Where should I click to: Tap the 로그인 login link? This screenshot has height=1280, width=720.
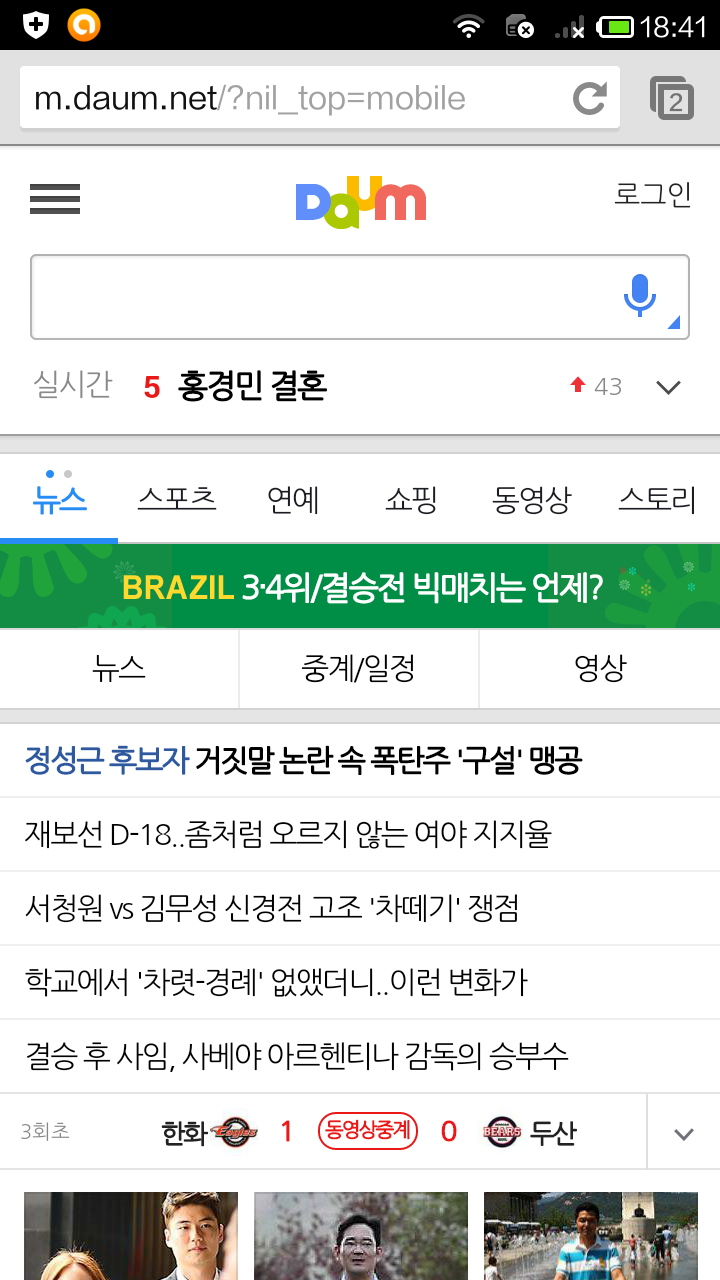(x=652, y=194)
